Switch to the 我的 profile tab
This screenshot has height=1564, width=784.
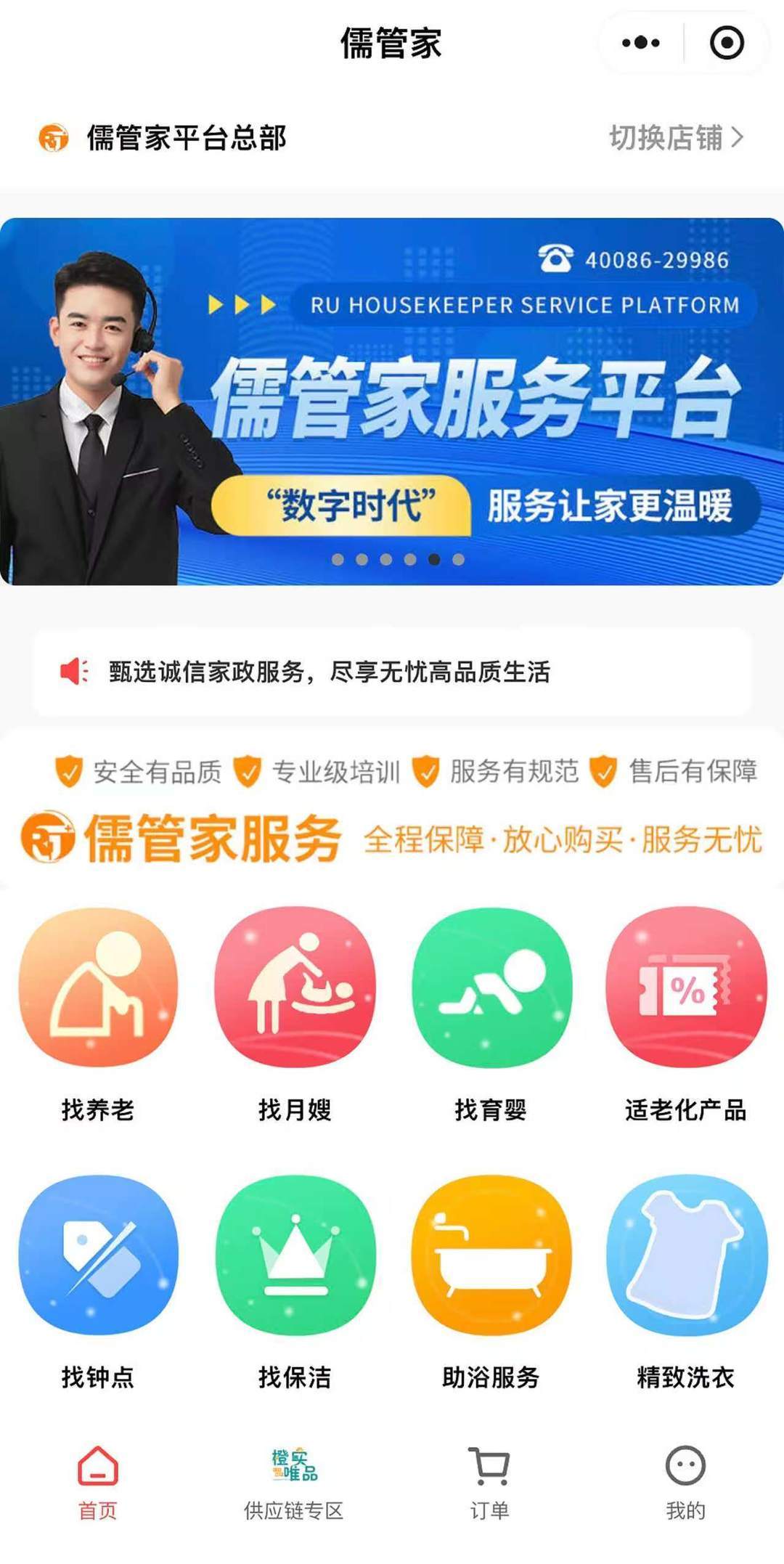tap(685, 1483)
